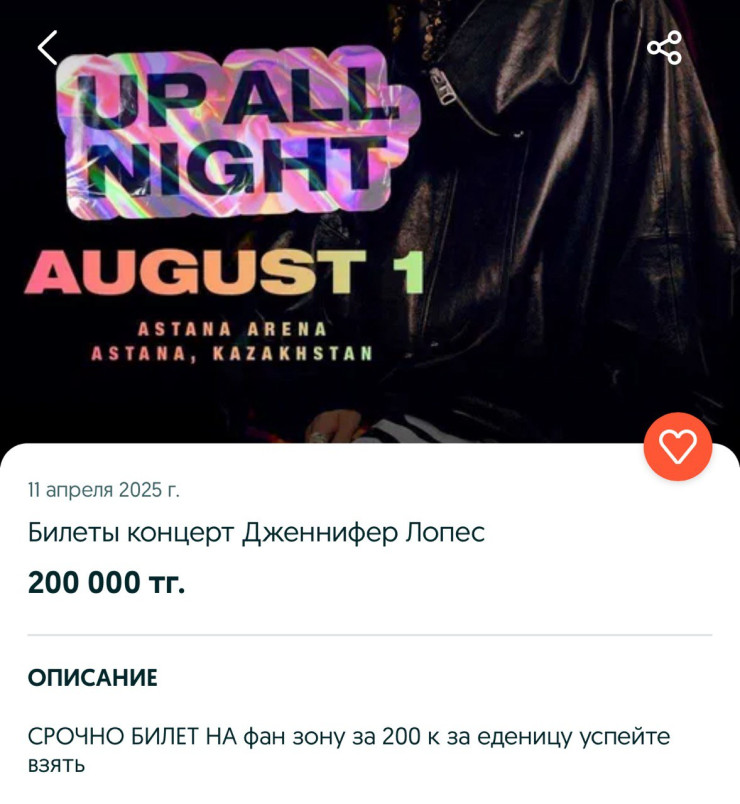Go back from the listing

(x=47, y=47)
